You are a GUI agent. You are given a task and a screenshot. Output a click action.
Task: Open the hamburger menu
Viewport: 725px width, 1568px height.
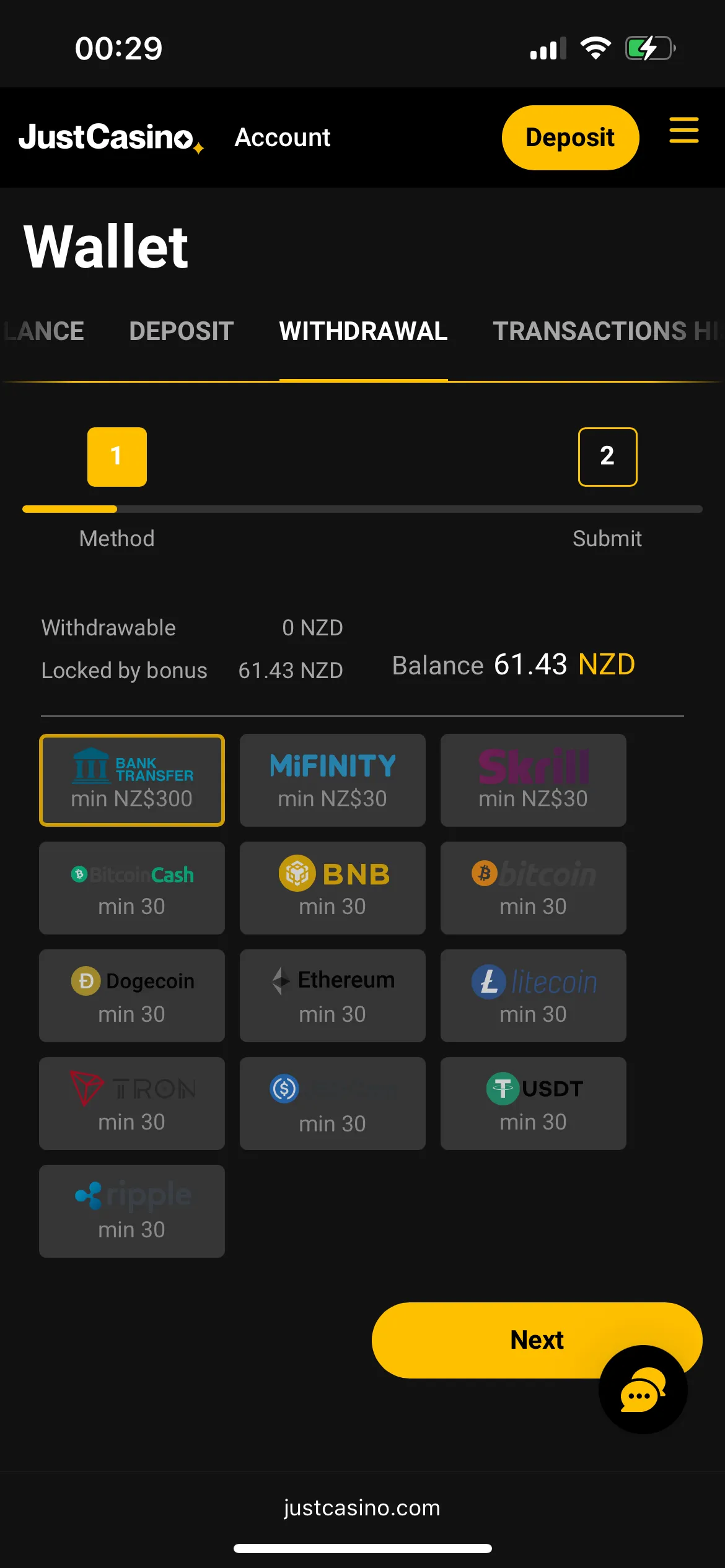684,131
